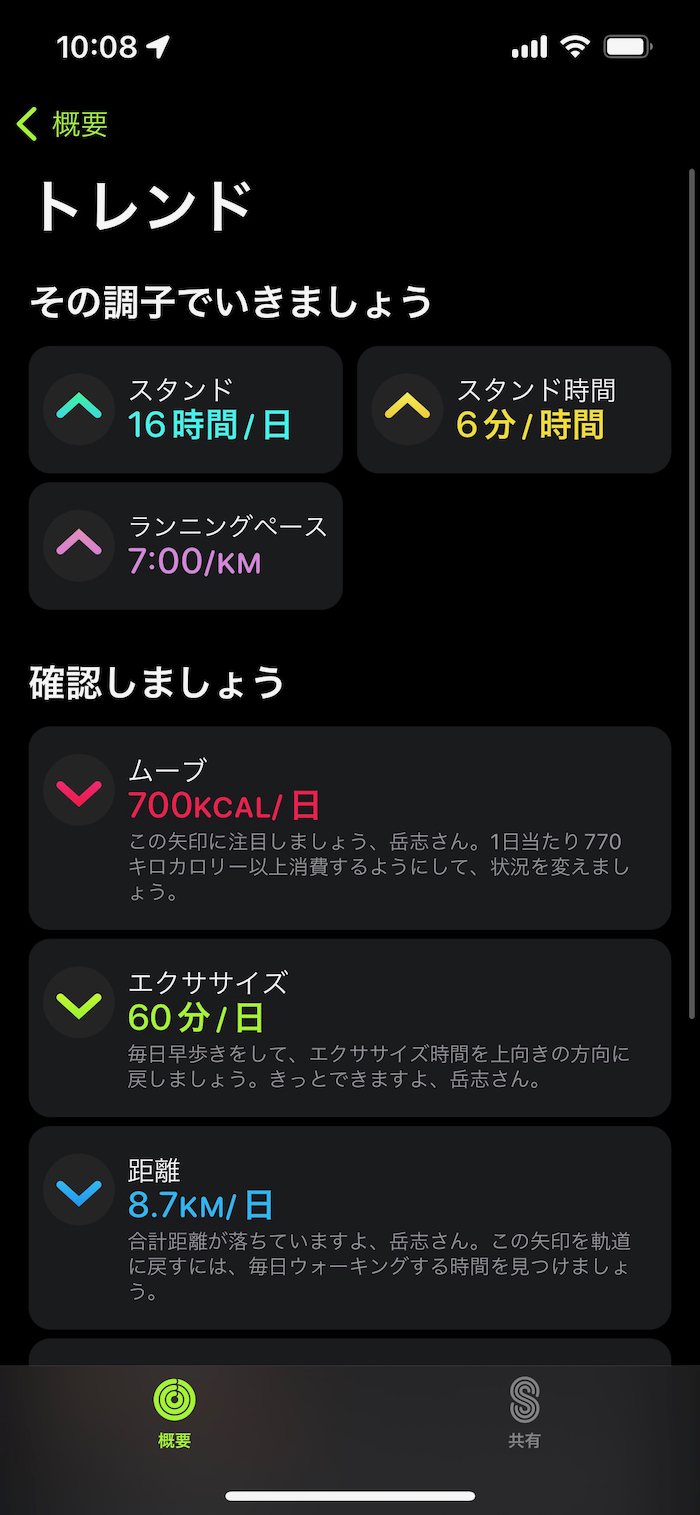Open the ムーブ trend card
Screen dimensions: 700x1515
point(350,827)
